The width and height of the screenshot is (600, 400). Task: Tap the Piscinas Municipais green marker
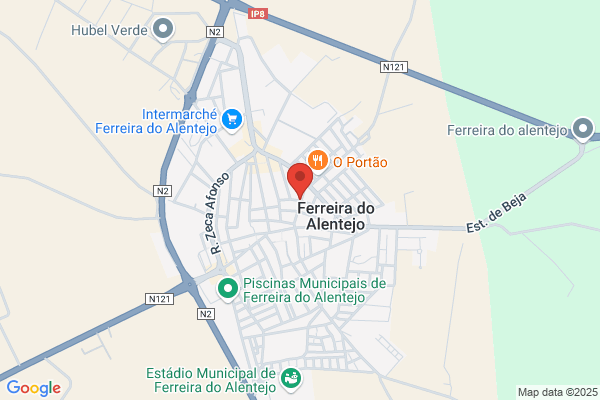(228, 289)
